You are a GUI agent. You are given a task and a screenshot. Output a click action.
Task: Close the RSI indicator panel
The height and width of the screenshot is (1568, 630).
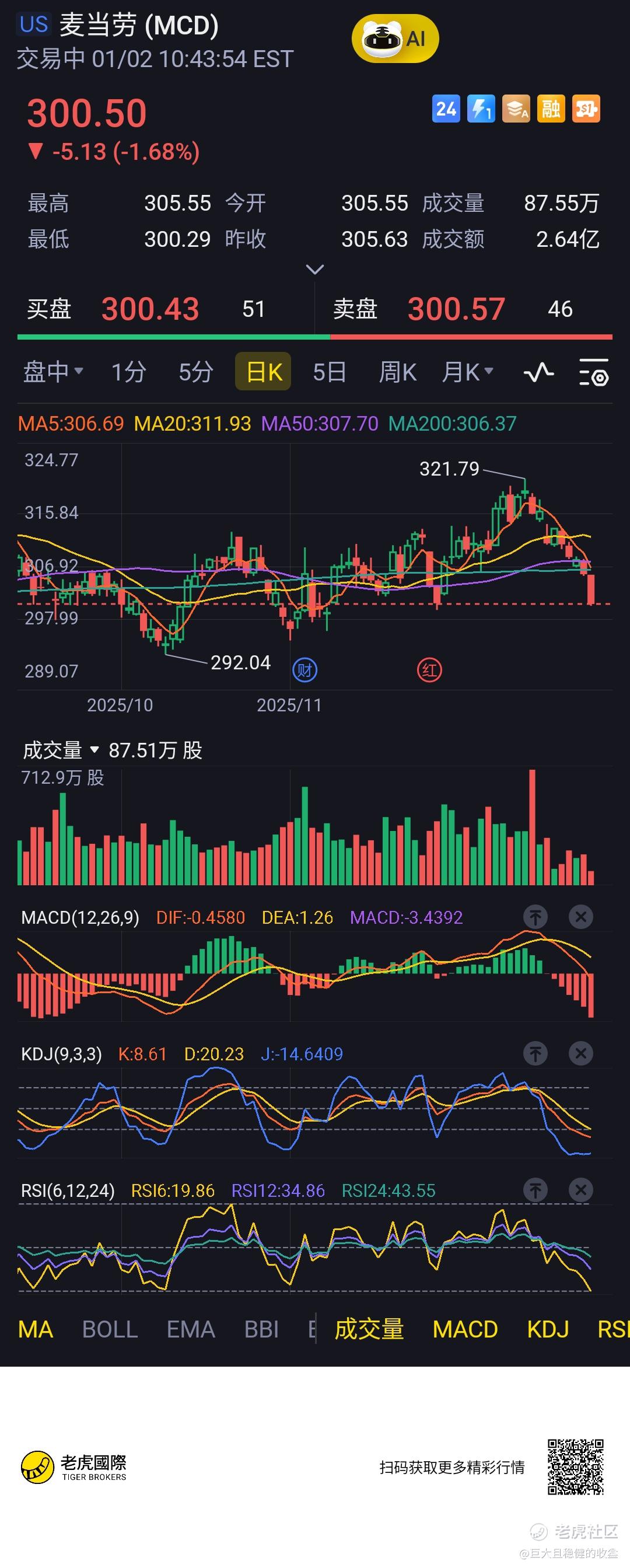[580, 1189]
